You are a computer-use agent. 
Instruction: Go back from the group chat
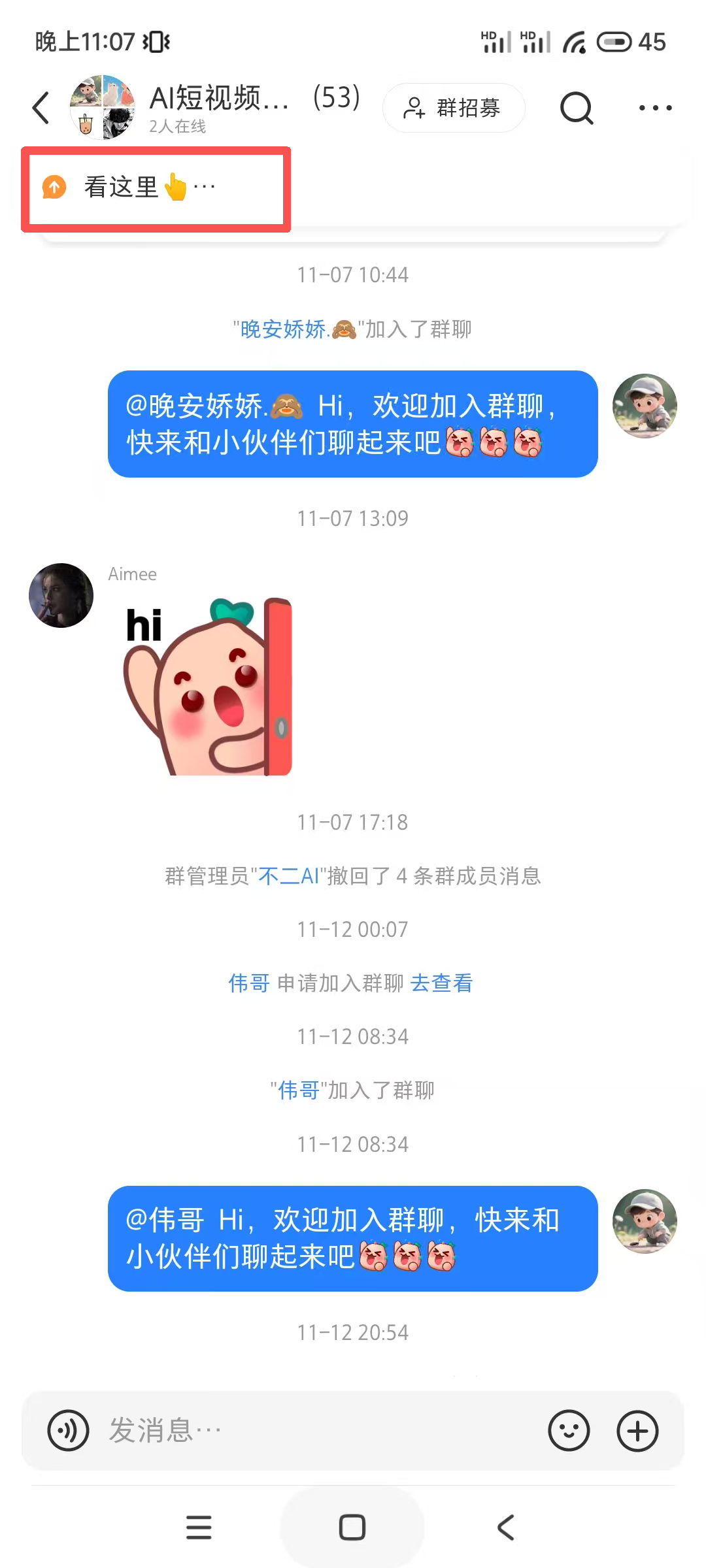point(41,108)
